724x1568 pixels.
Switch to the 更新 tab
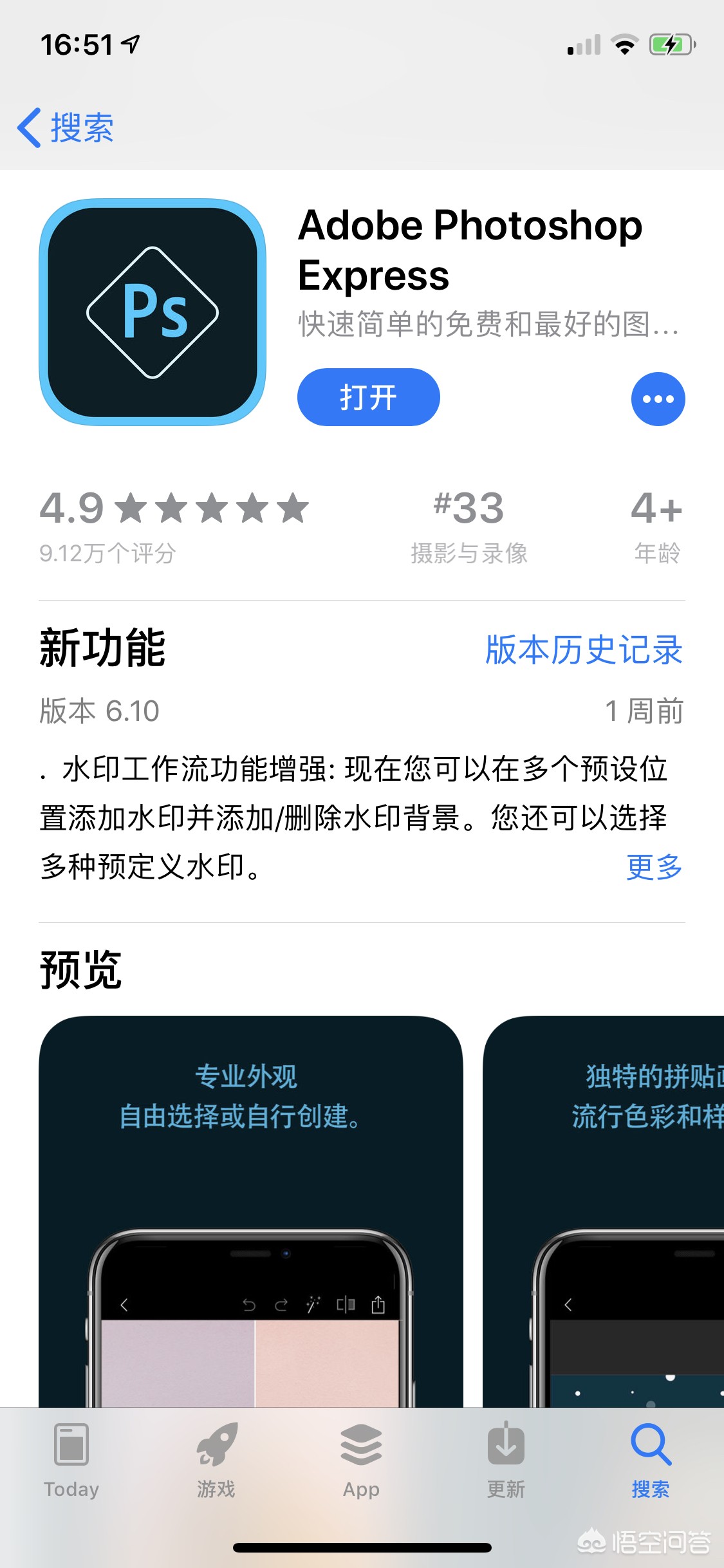(506, 1461)
